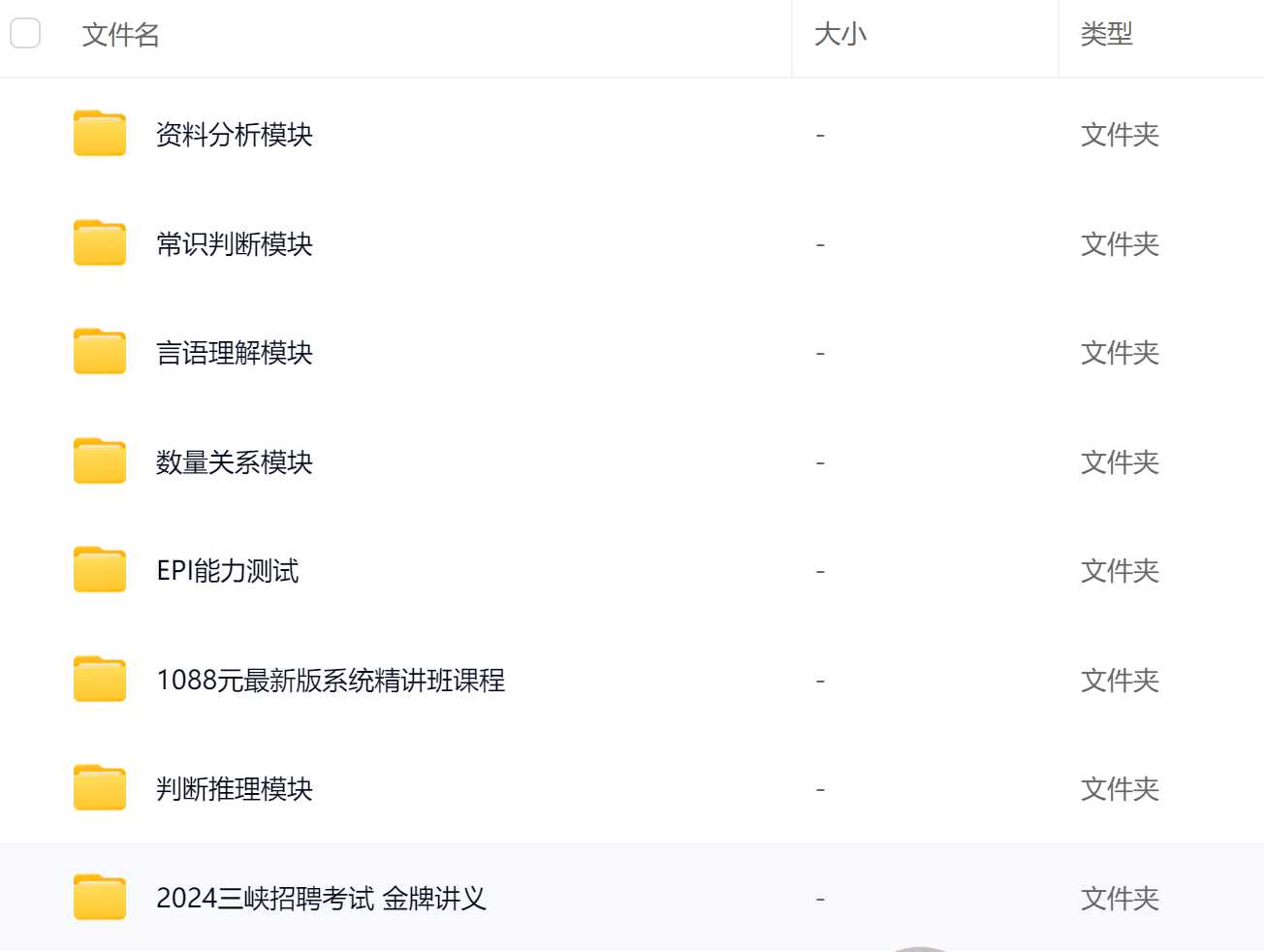Screen dimensions: 1264x952
Task: Tick the select-all checkbox beside 文件名
Action: coord(25,33)
